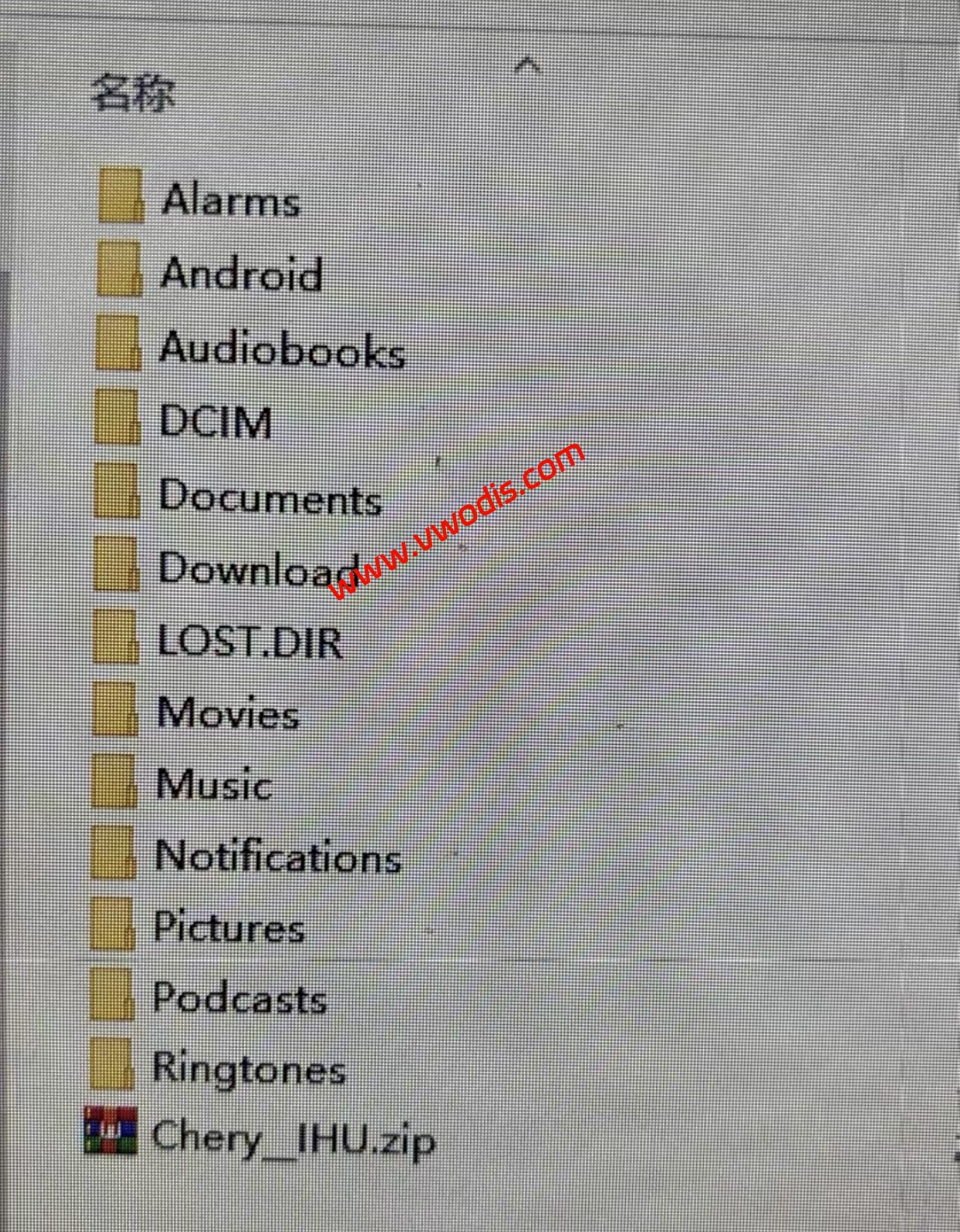Open the Notifications folder
Viewport: 960px width, 1232px height.
(x=277, y=856)
